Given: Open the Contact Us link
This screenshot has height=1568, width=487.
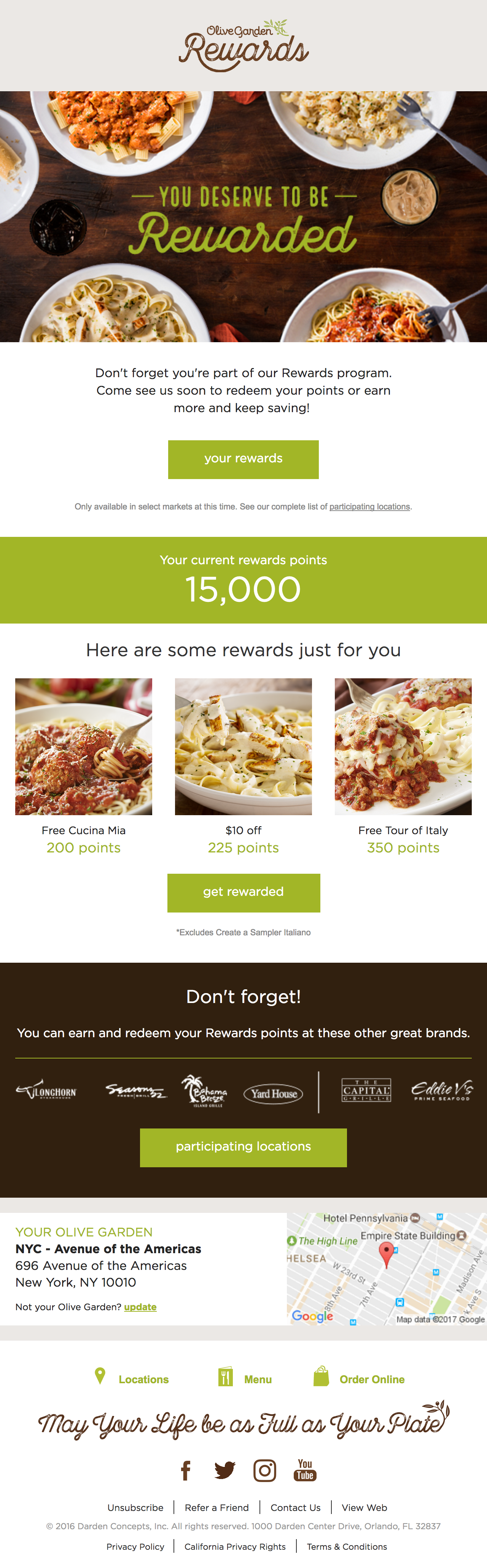Looking at the screenshot, I should click(295, 1508).
